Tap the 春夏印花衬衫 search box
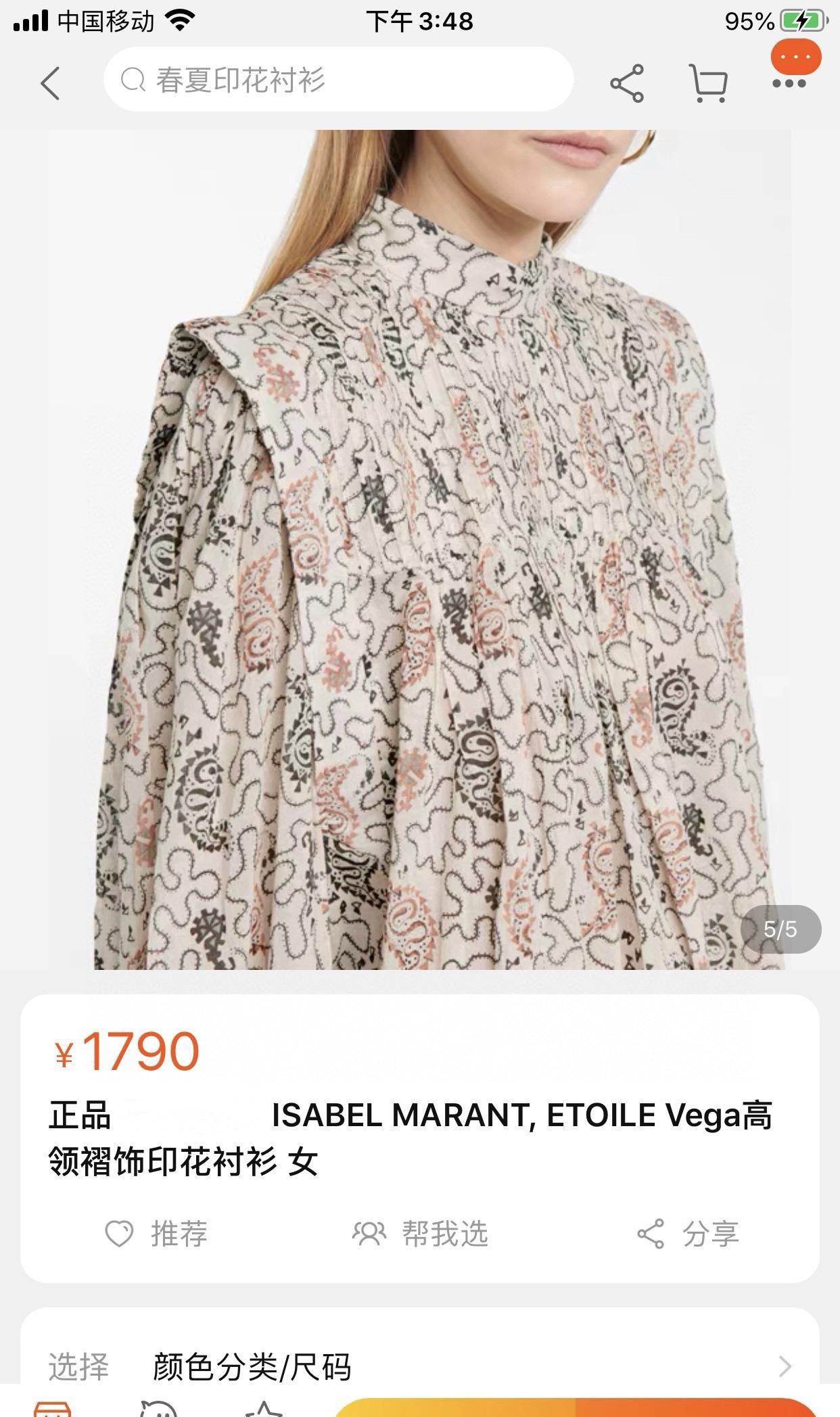Image resolution: width=840 pixels, height=1417 pixels. [338, 80]
